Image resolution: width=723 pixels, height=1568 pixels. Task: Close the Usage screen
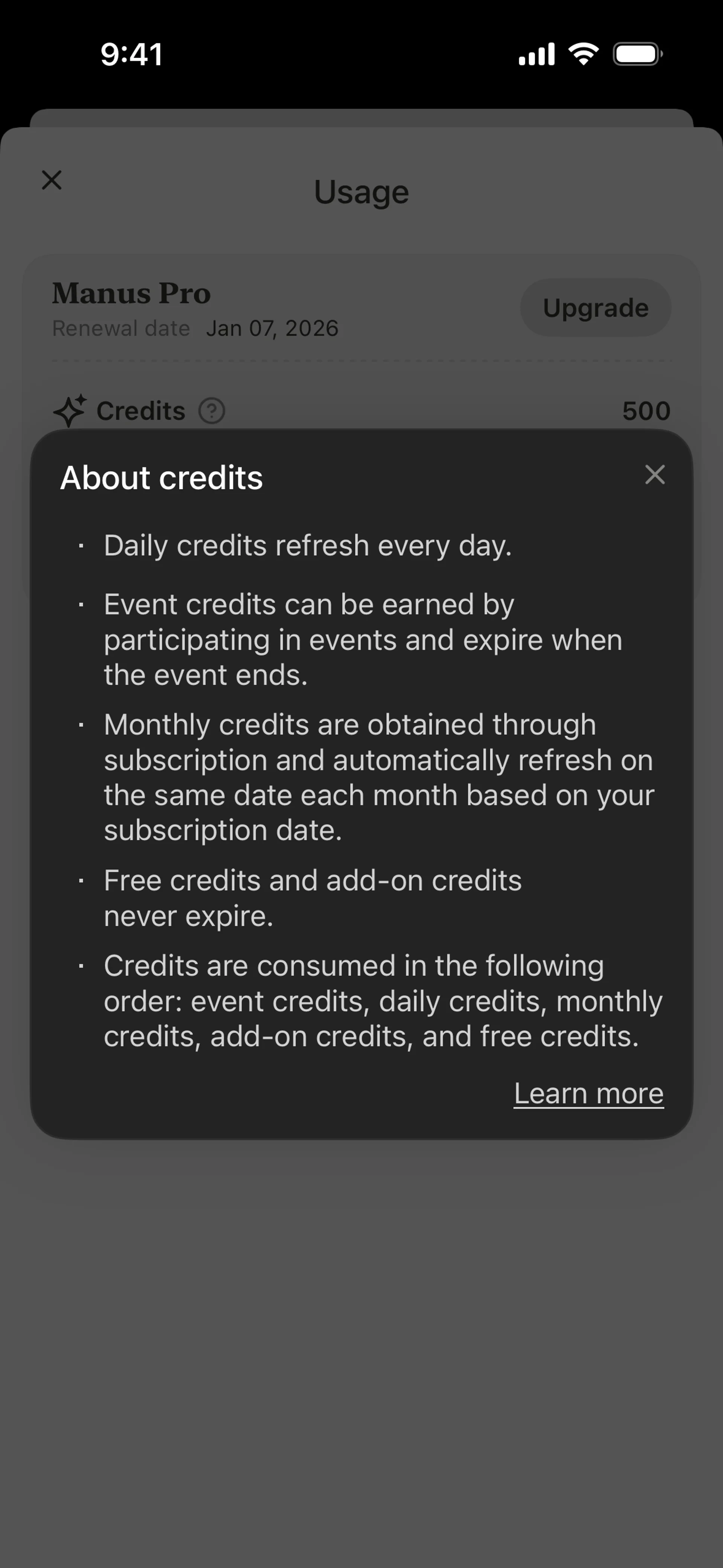(52, 180)
